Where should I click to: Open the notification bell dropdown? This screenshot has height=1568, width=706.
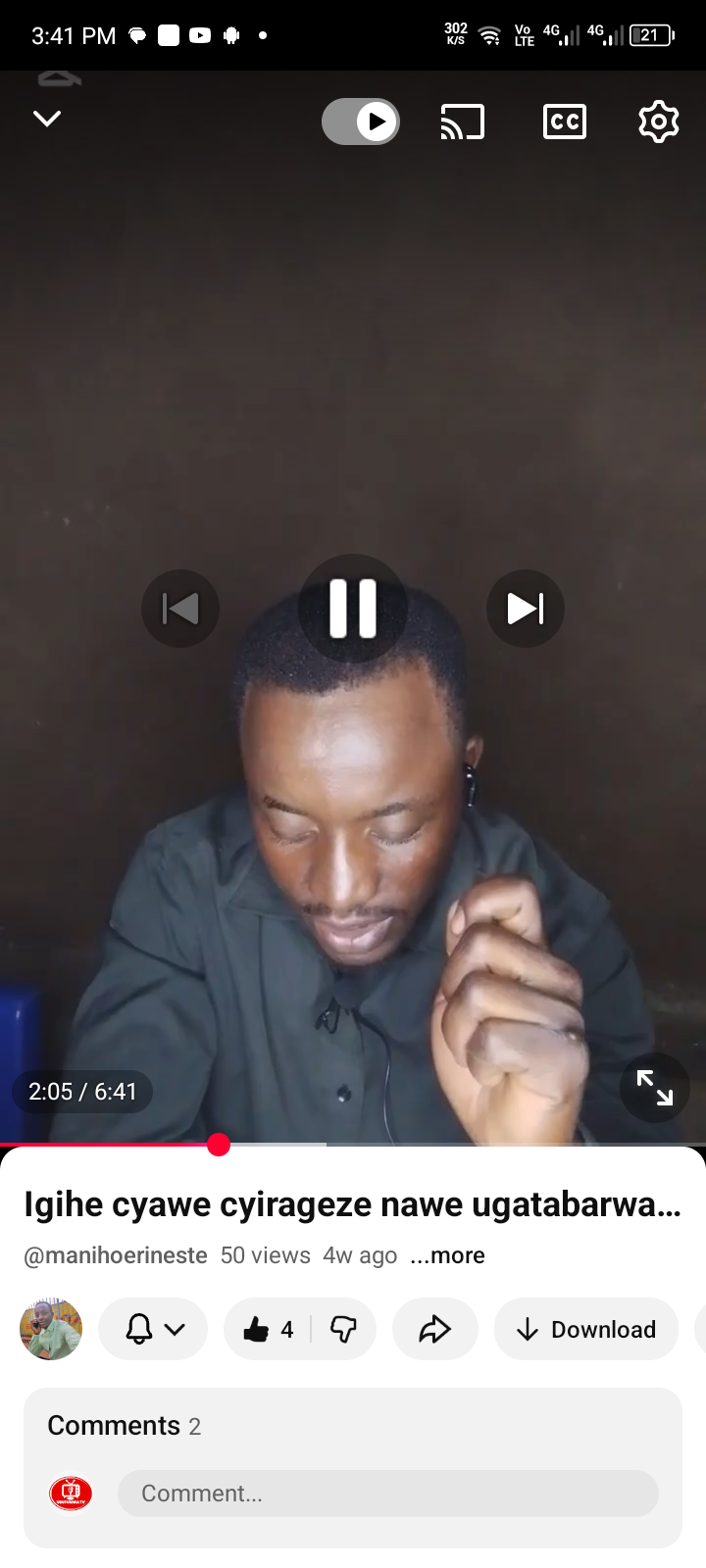tap(153, 1329)
